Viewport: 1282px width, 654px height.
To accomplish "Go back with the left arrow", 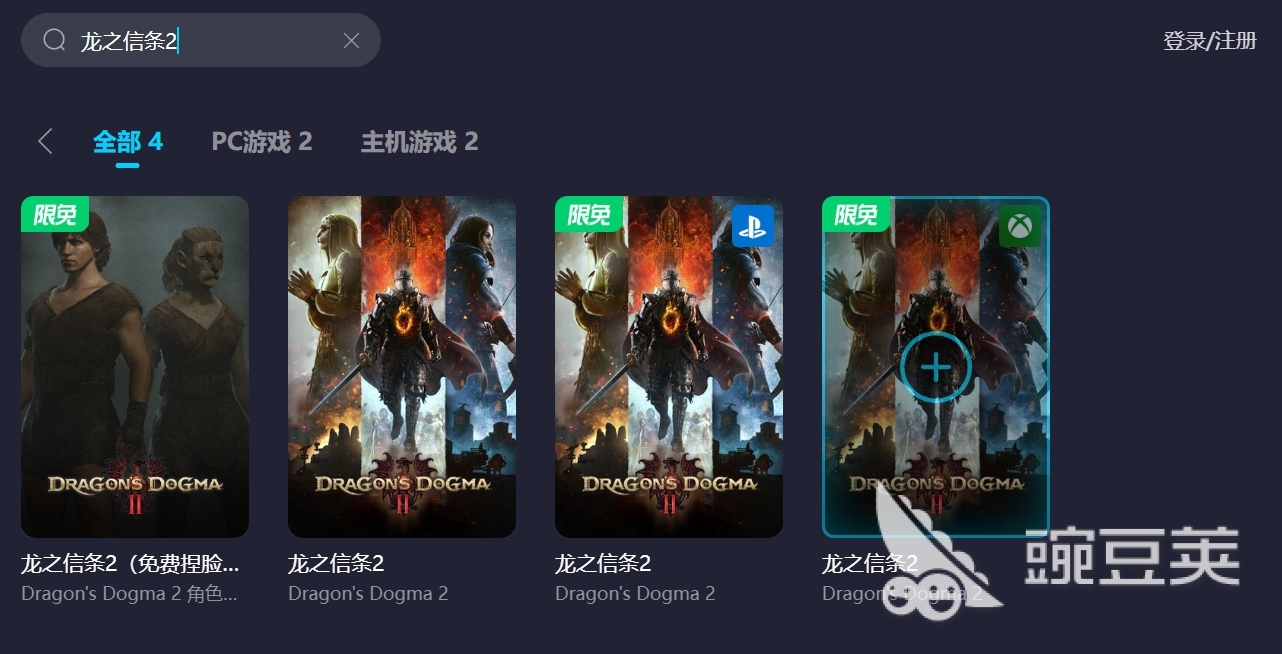I will pos(45,141).
